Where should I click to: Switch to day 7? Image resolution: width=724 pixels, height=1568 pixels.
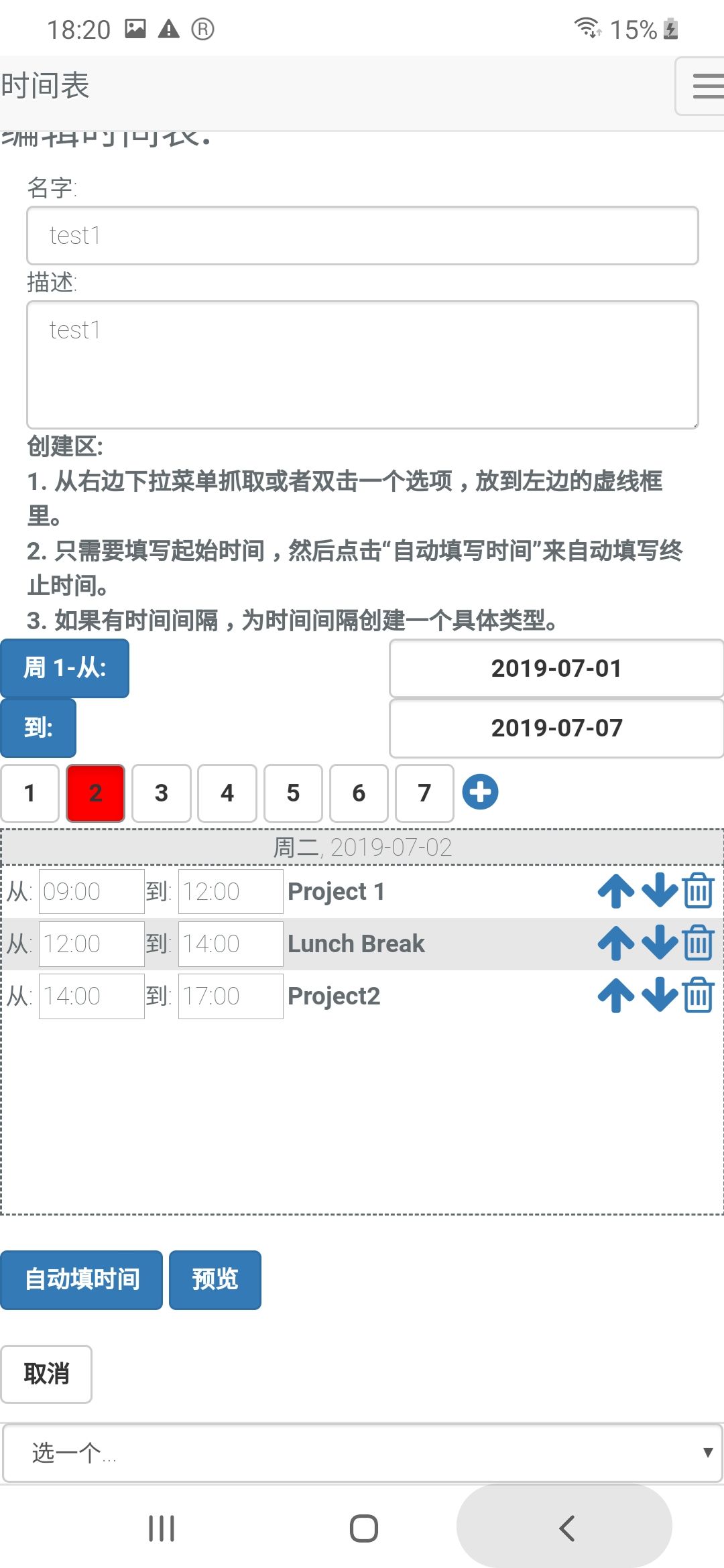coord(424,793)
